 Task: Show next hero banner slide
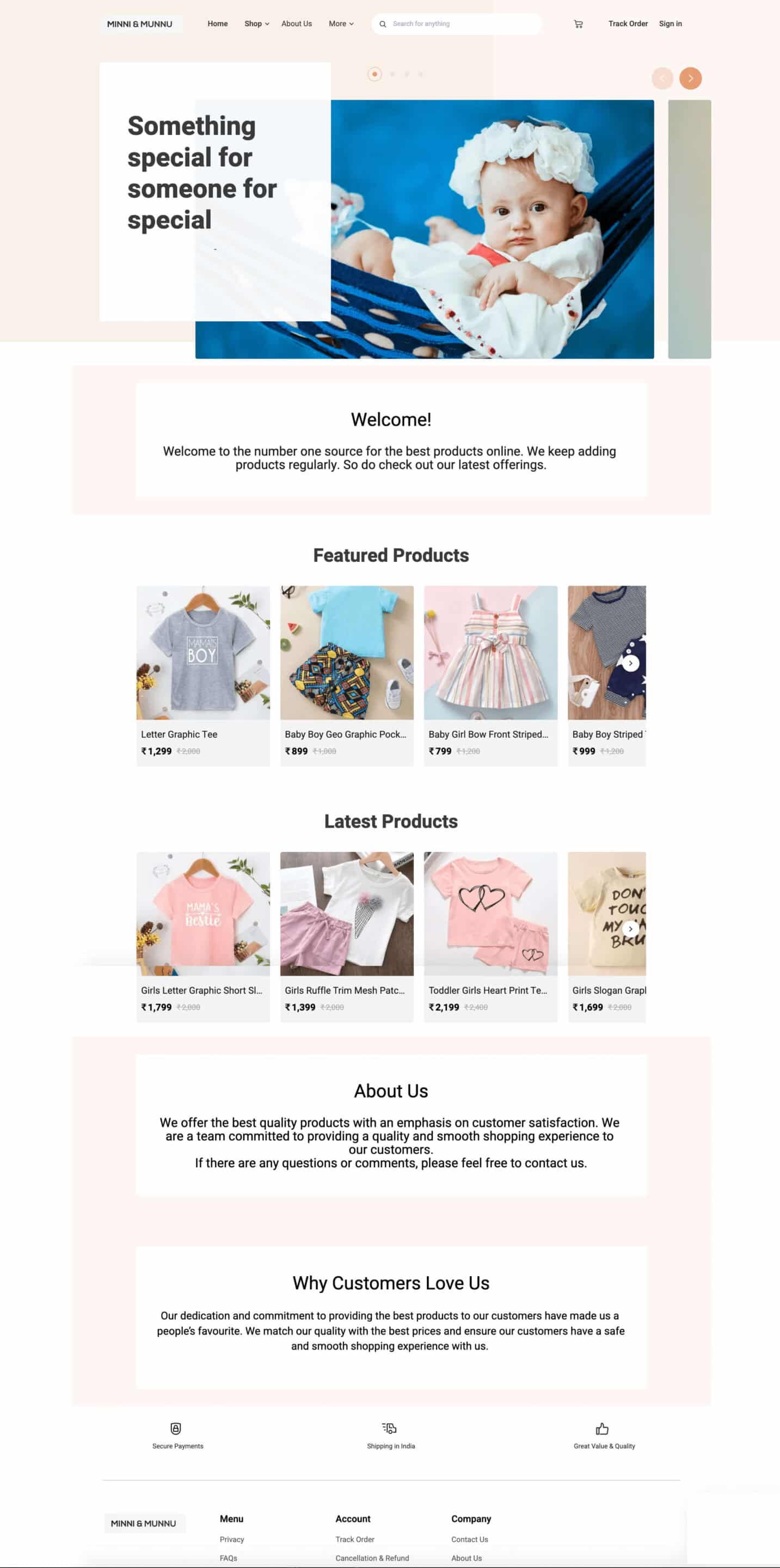(690, 78)
